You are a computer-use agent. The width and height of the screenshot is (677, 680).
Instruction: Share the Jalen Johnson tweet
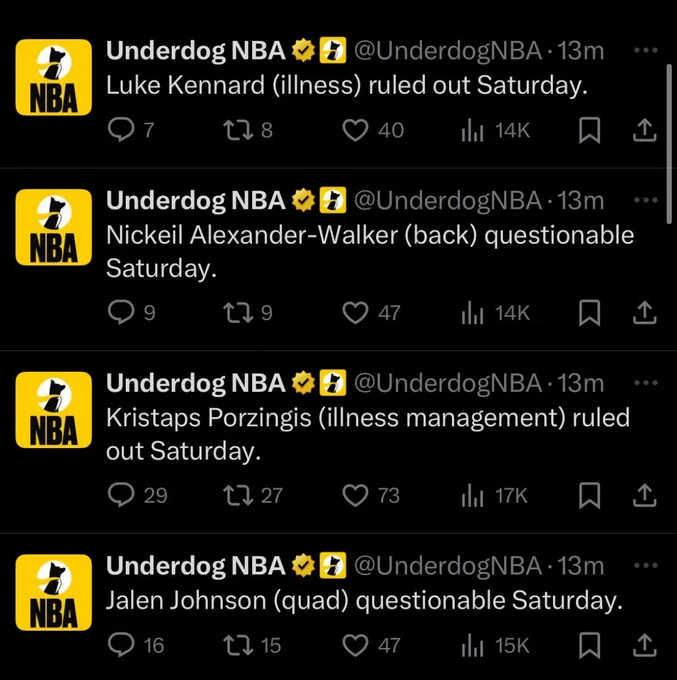645,645
